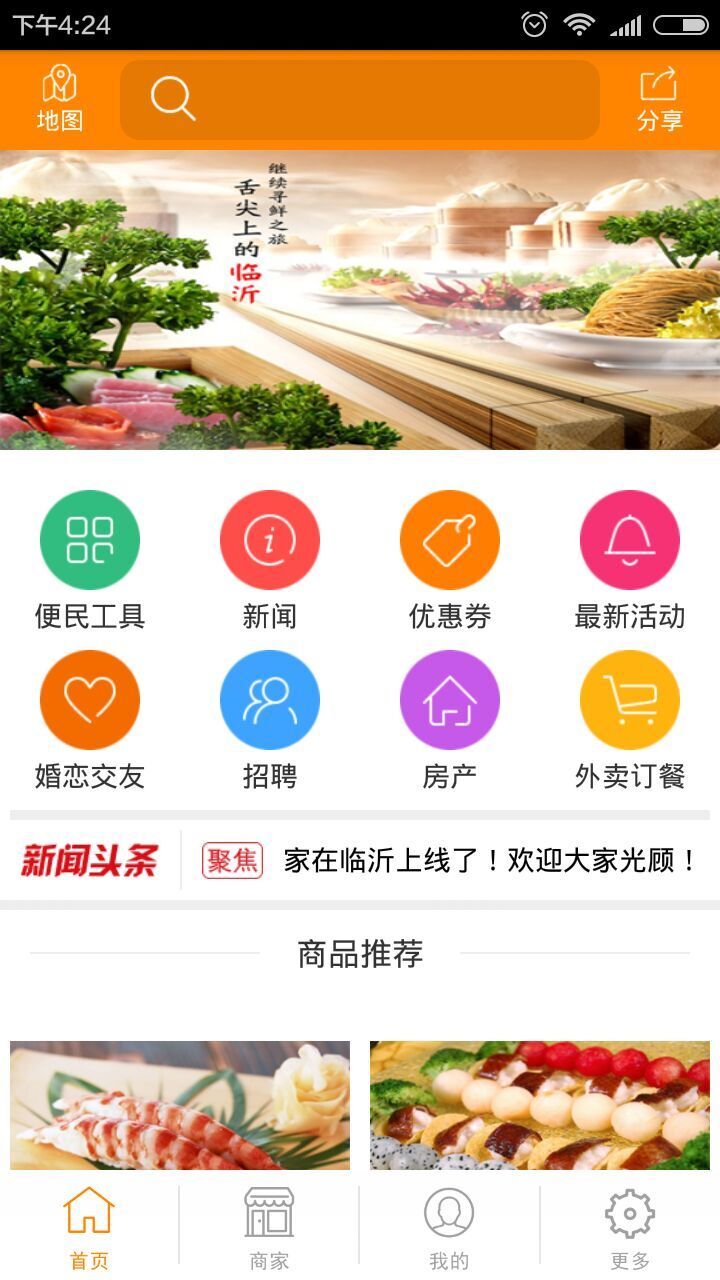Image resolution: width=720 pixels, height=1280 pixels.
Task: Read the 家在临沂上线了 headline
Action: coord(490,861)
